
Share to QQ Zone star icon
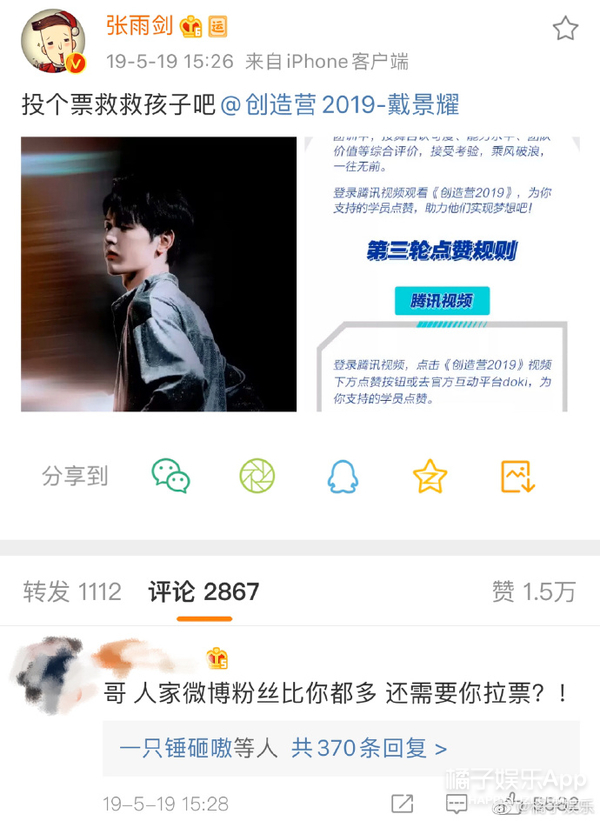[430, 476]
